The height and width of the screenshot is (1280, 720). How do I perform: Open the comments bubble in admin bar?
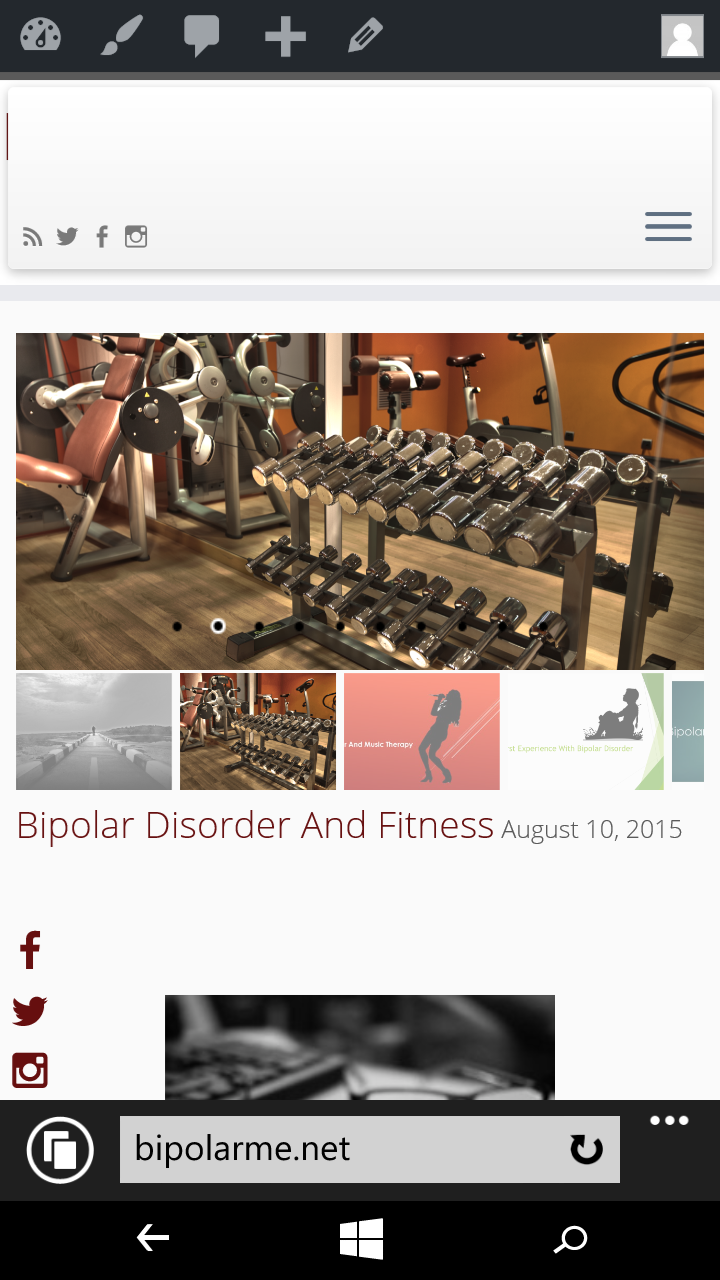click(x=201, y=36)
